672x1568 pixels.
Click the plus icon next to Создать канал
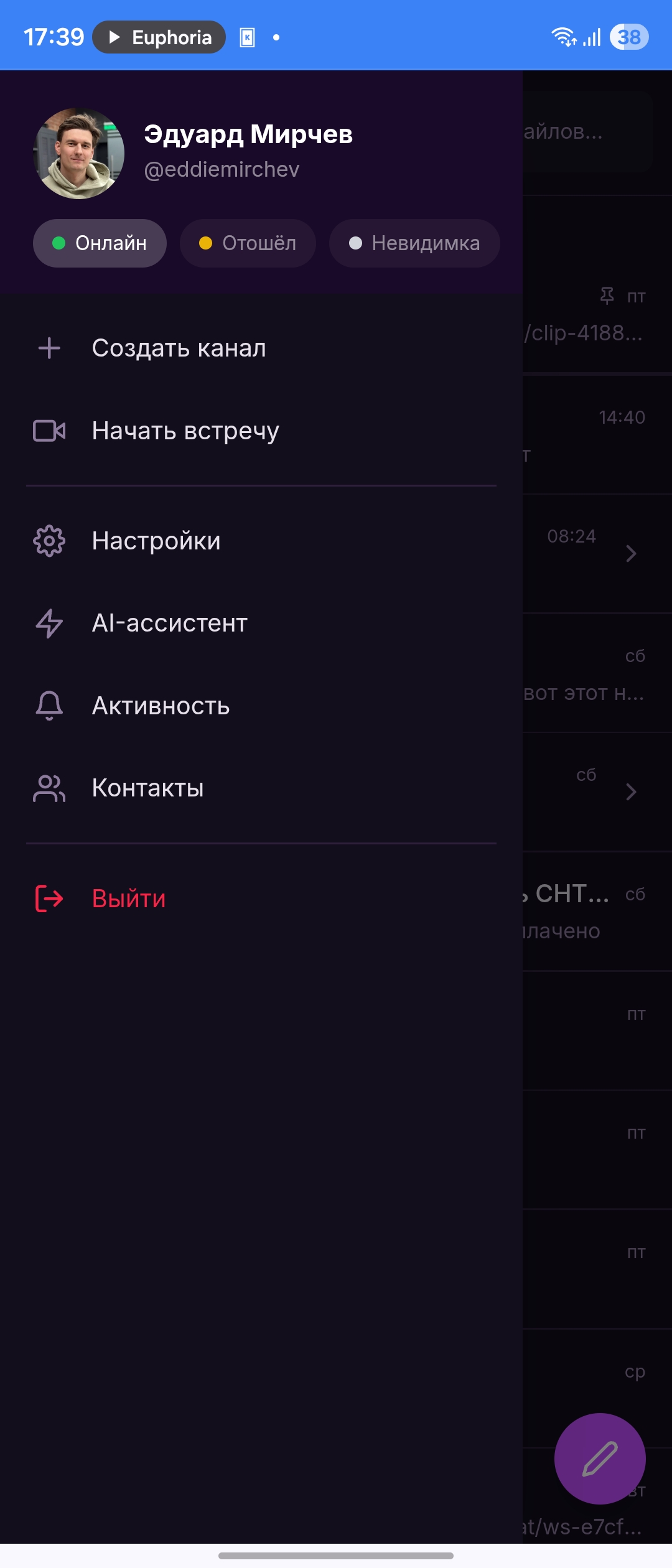pos(49,349)
